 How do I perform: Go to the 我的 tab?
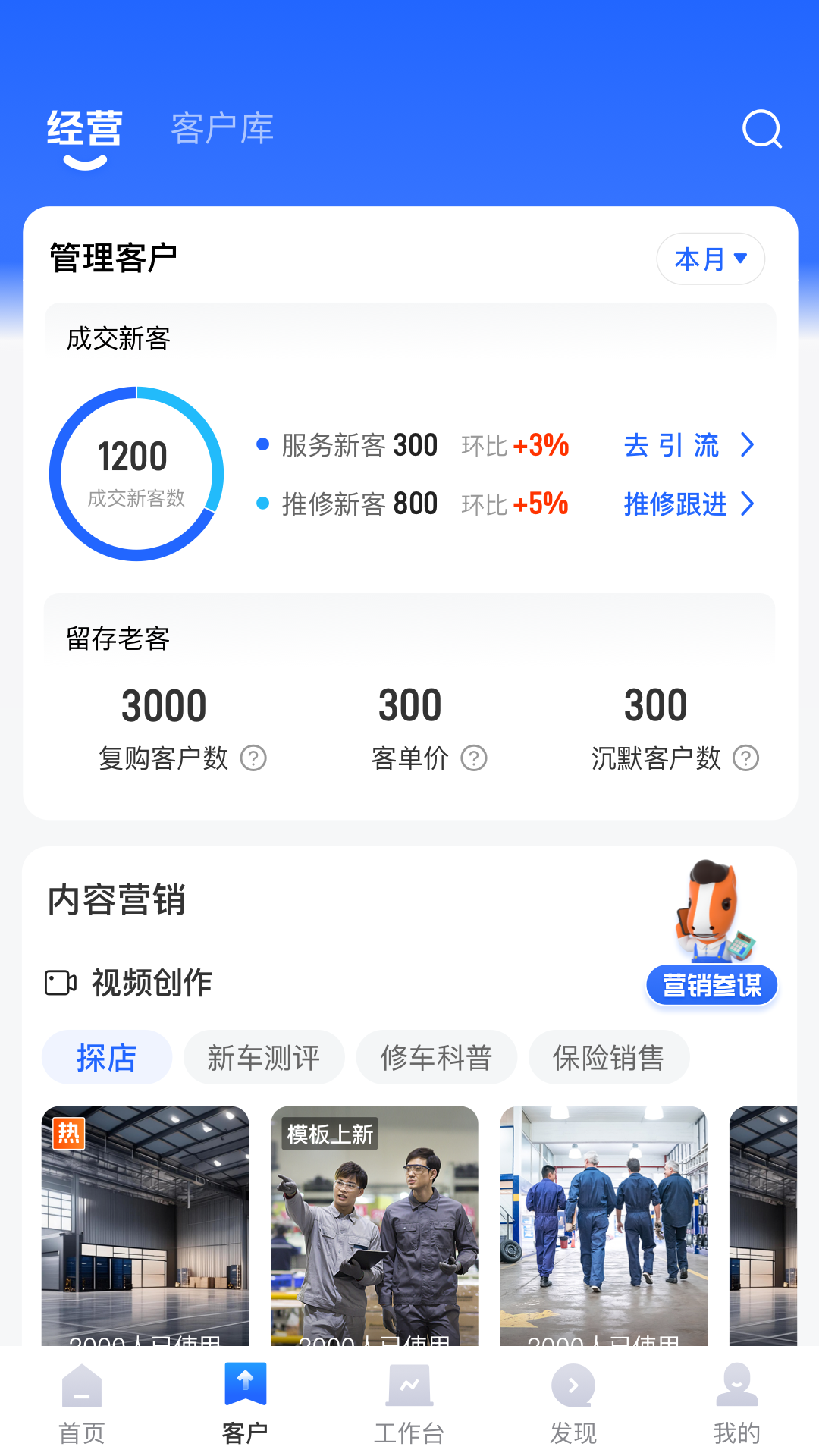tap(736, 1404)
